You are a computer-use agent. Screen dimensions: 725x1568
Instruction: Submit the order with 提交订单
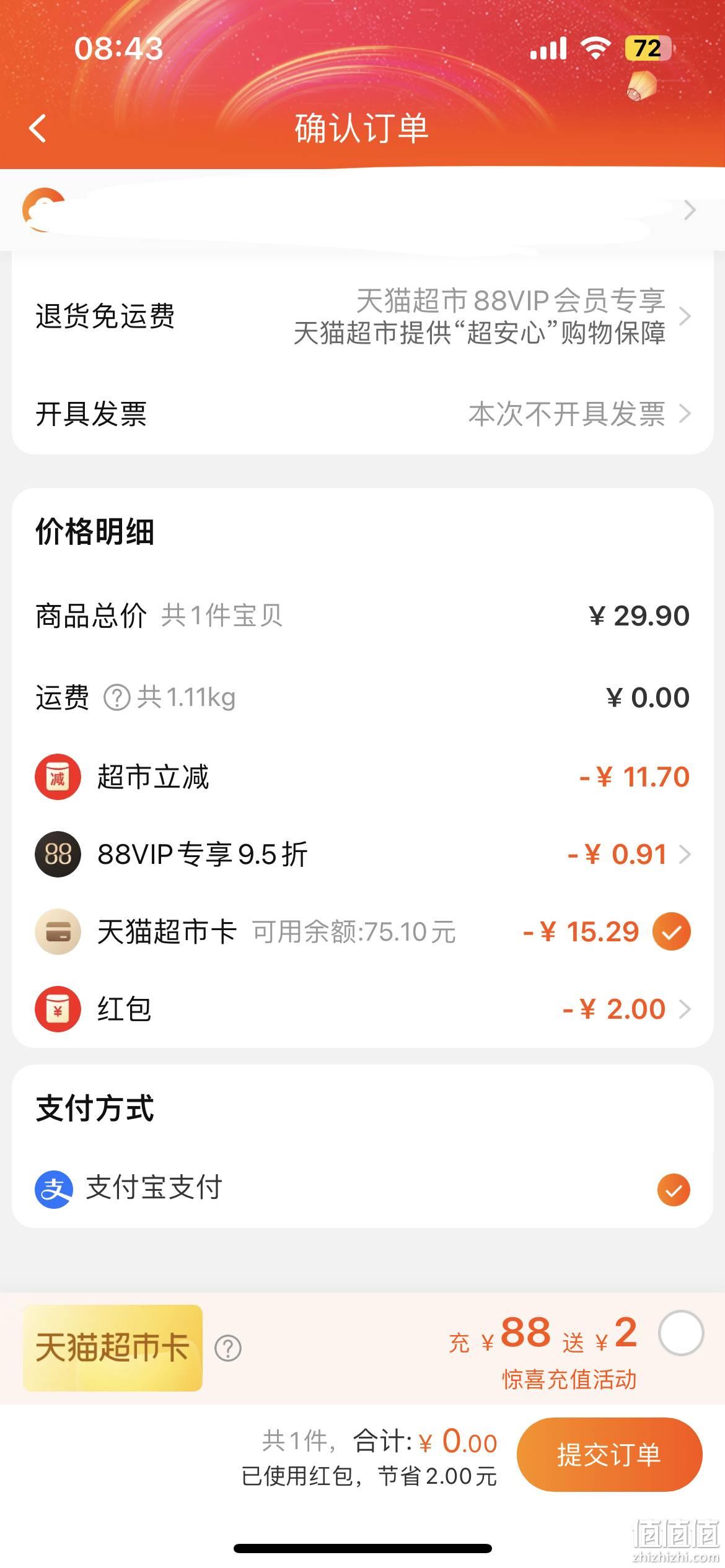[x=609, y=1455]
